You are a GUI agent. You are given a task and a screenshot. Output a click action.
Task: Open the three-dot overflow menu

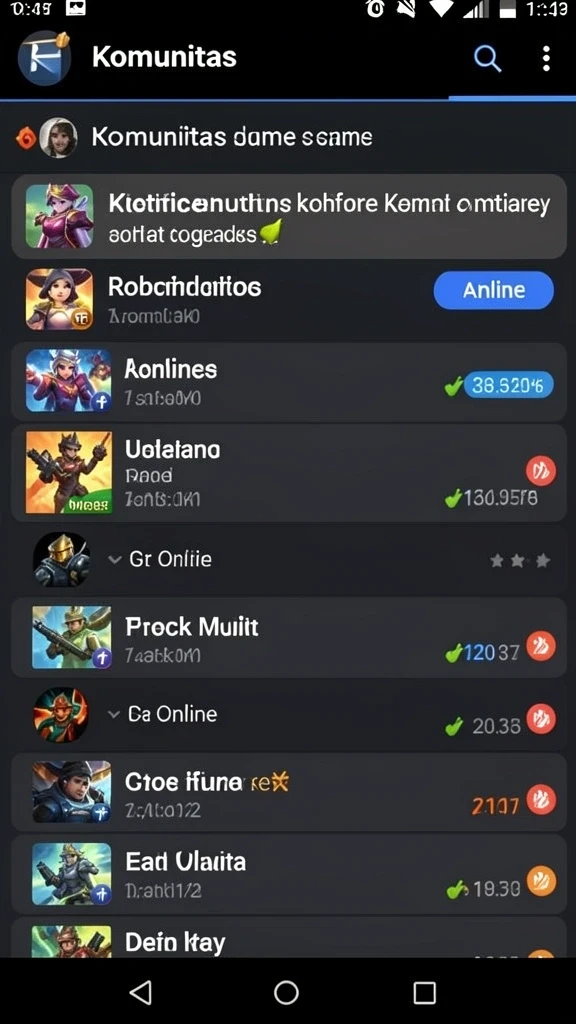[546, 59]
